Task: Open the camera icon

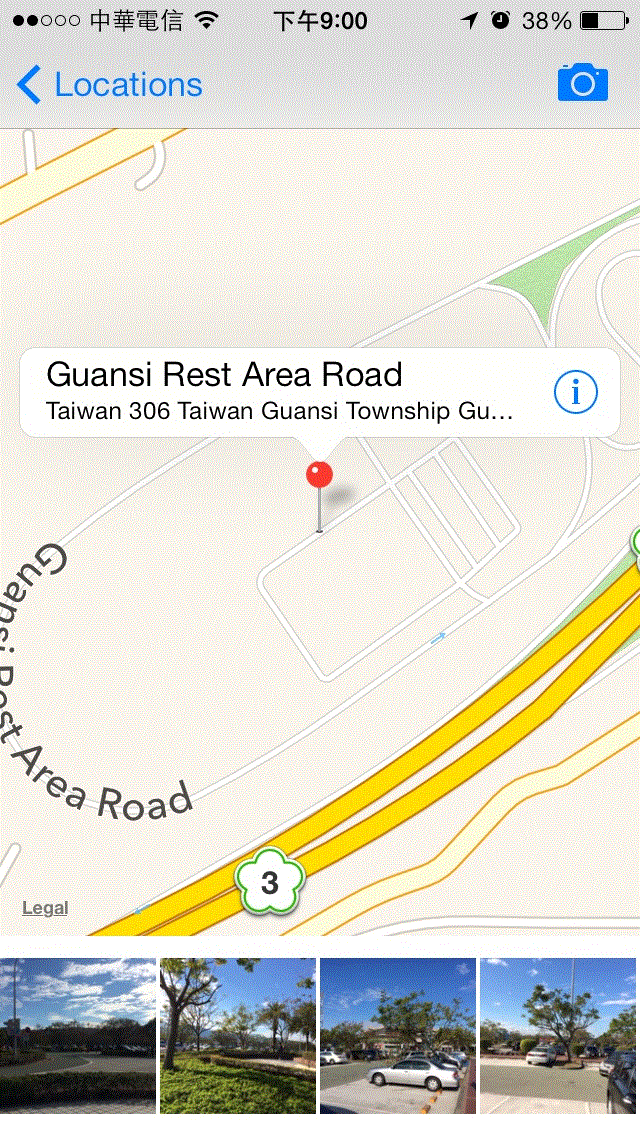Action: tap(582, 83)
